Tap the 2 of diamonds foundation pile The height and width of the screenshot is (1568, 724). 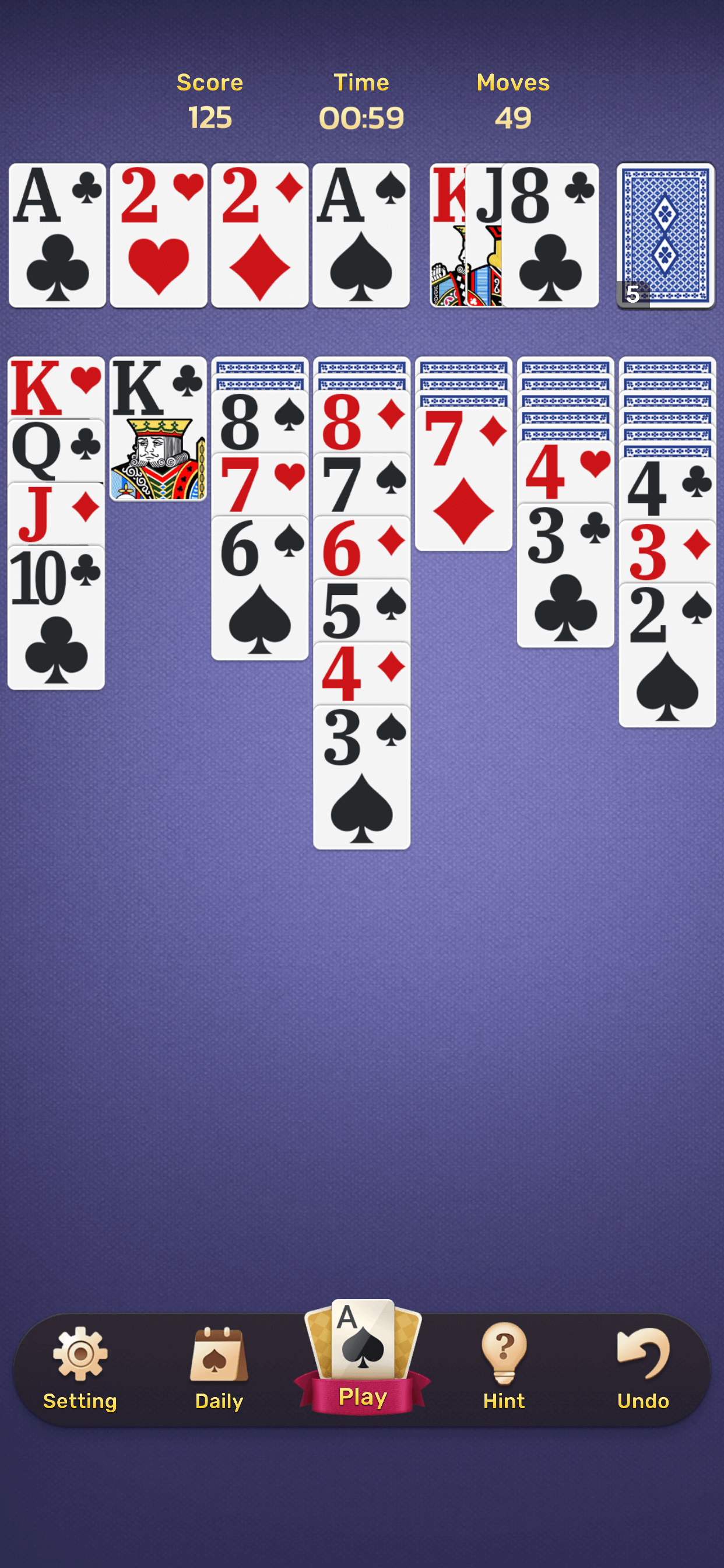(x=260, y=236)
